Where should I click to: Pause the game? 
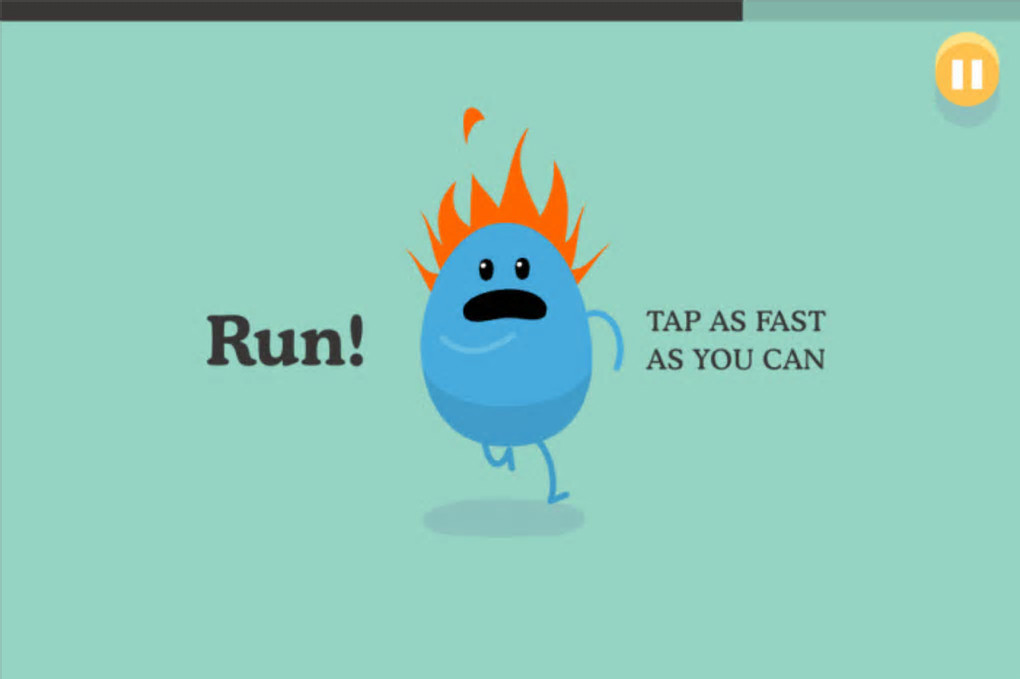966,74
